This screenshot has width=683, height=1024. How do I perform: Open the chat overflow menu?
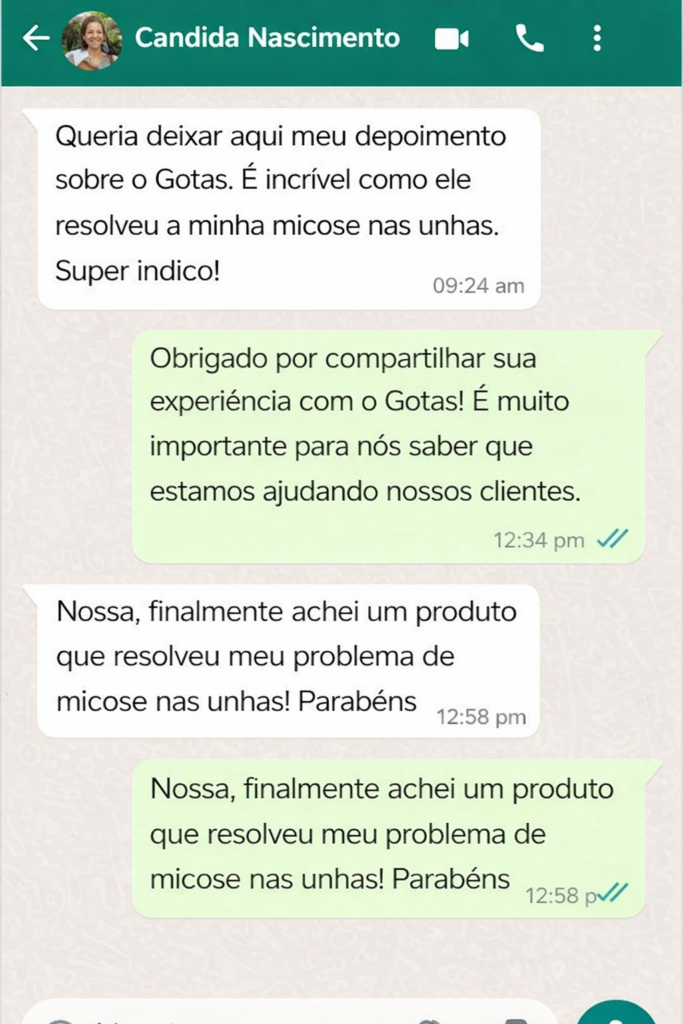tap(597, 39)
